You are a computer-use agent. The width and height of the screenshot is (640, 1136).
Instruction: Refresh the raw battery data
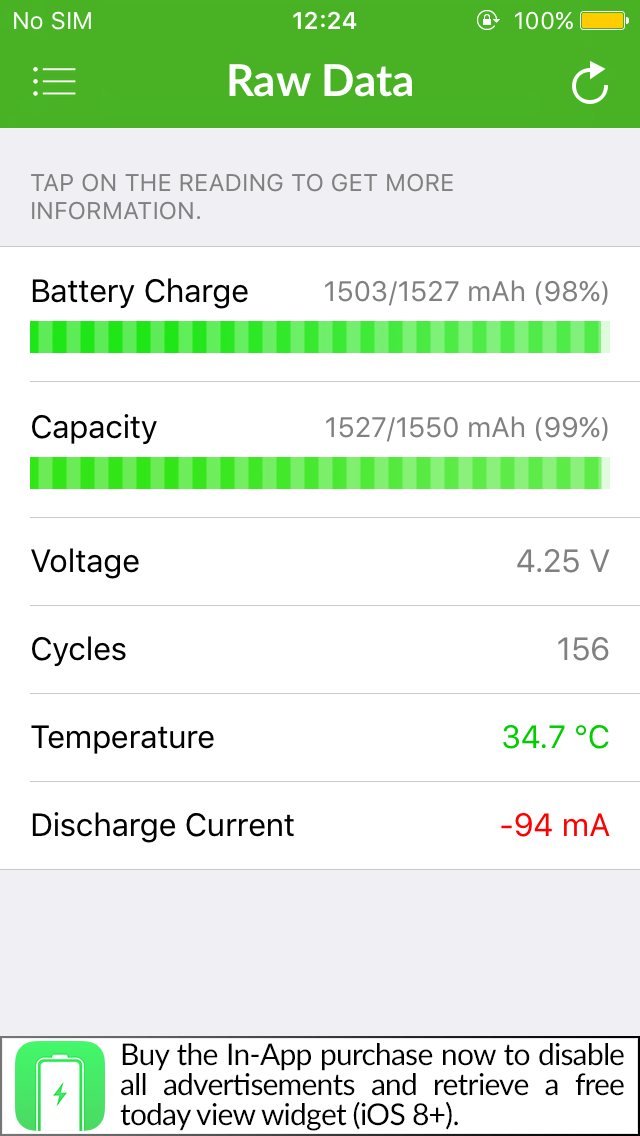click(x=589, y=84)
